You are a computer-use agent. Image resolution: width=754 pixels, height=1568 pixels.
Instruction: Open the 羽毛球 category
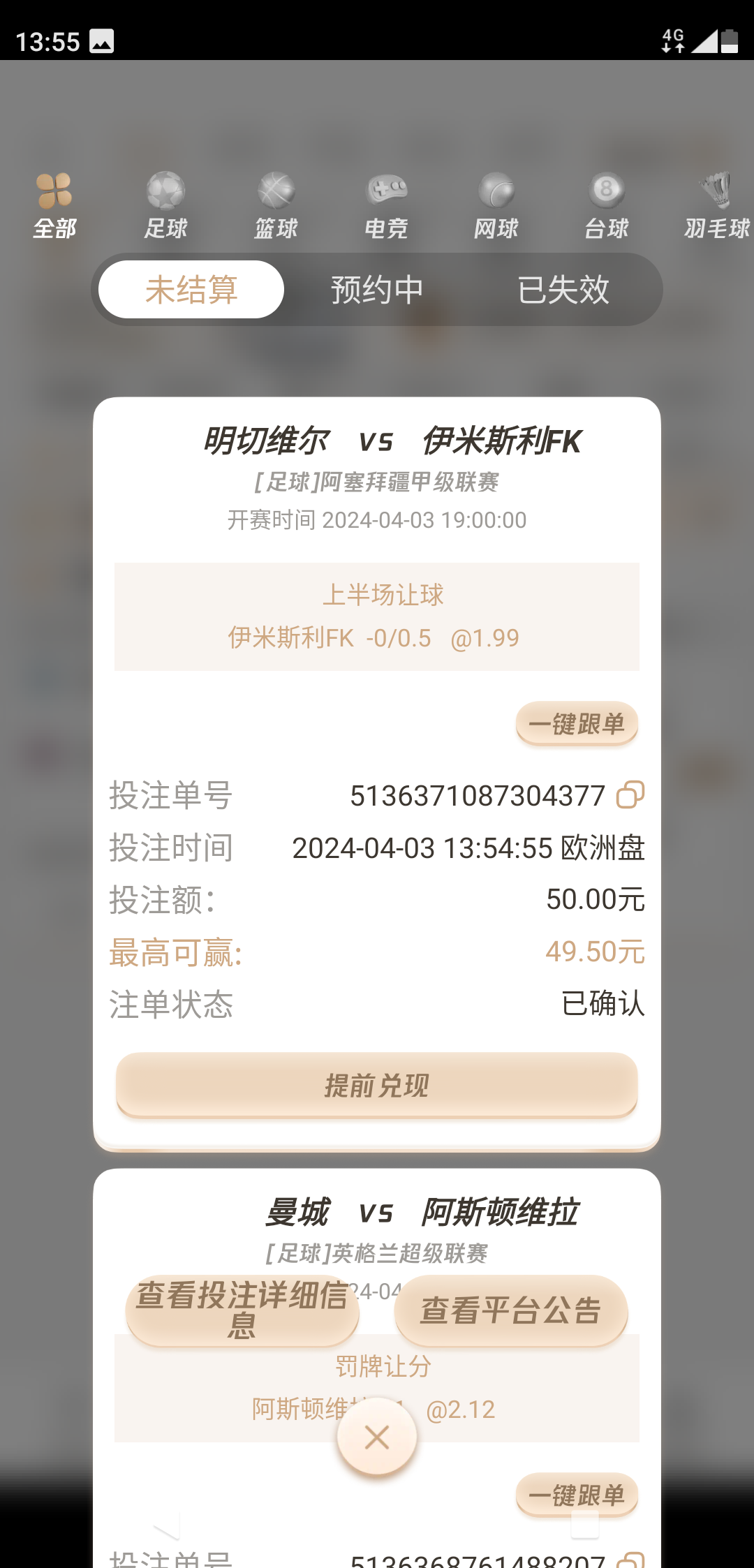[x=716, y=206]
